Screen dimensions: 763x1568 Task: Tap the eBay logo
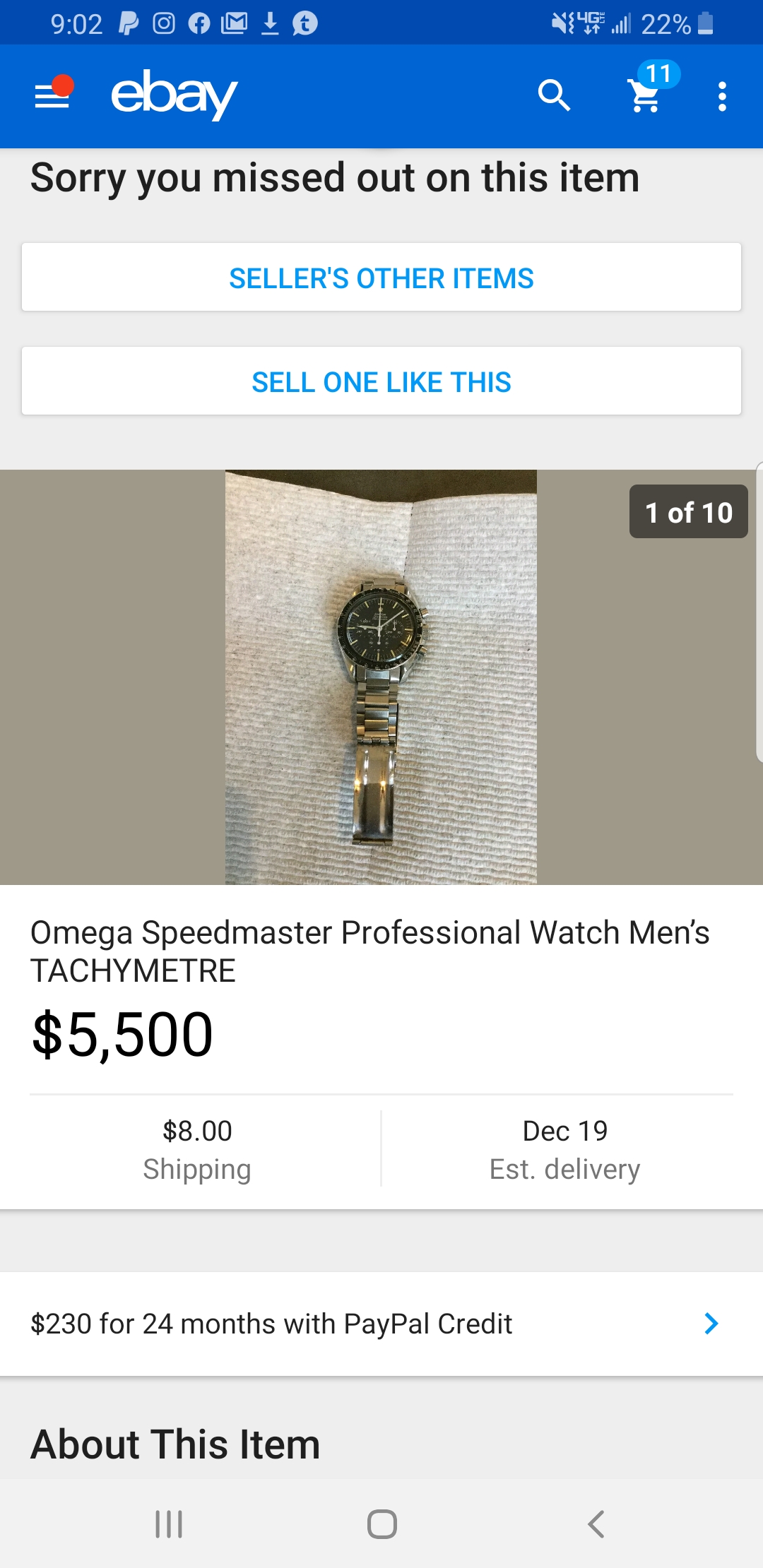point(174,95)
